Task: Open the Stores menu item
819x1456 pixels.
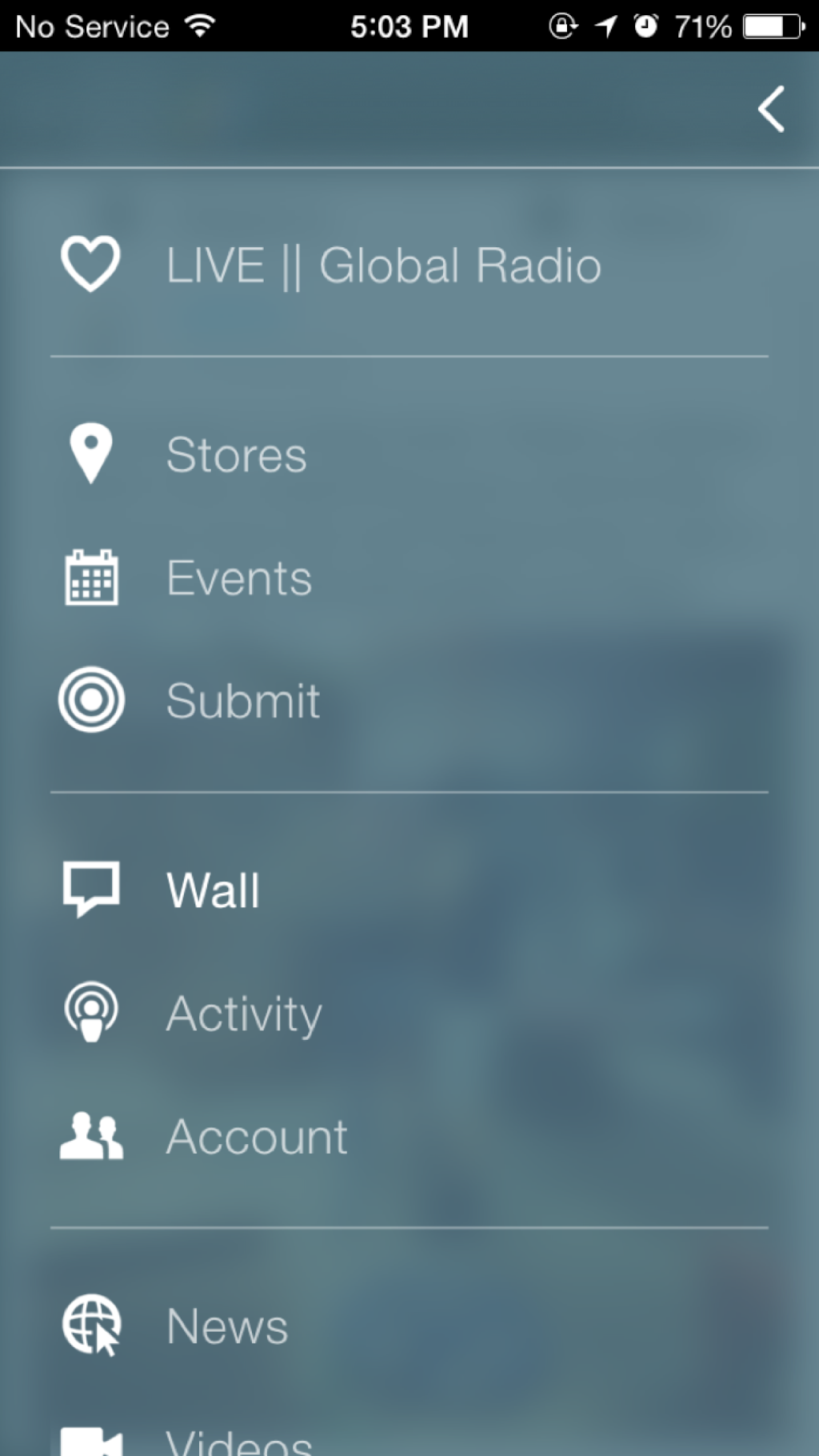Action: 236,455
